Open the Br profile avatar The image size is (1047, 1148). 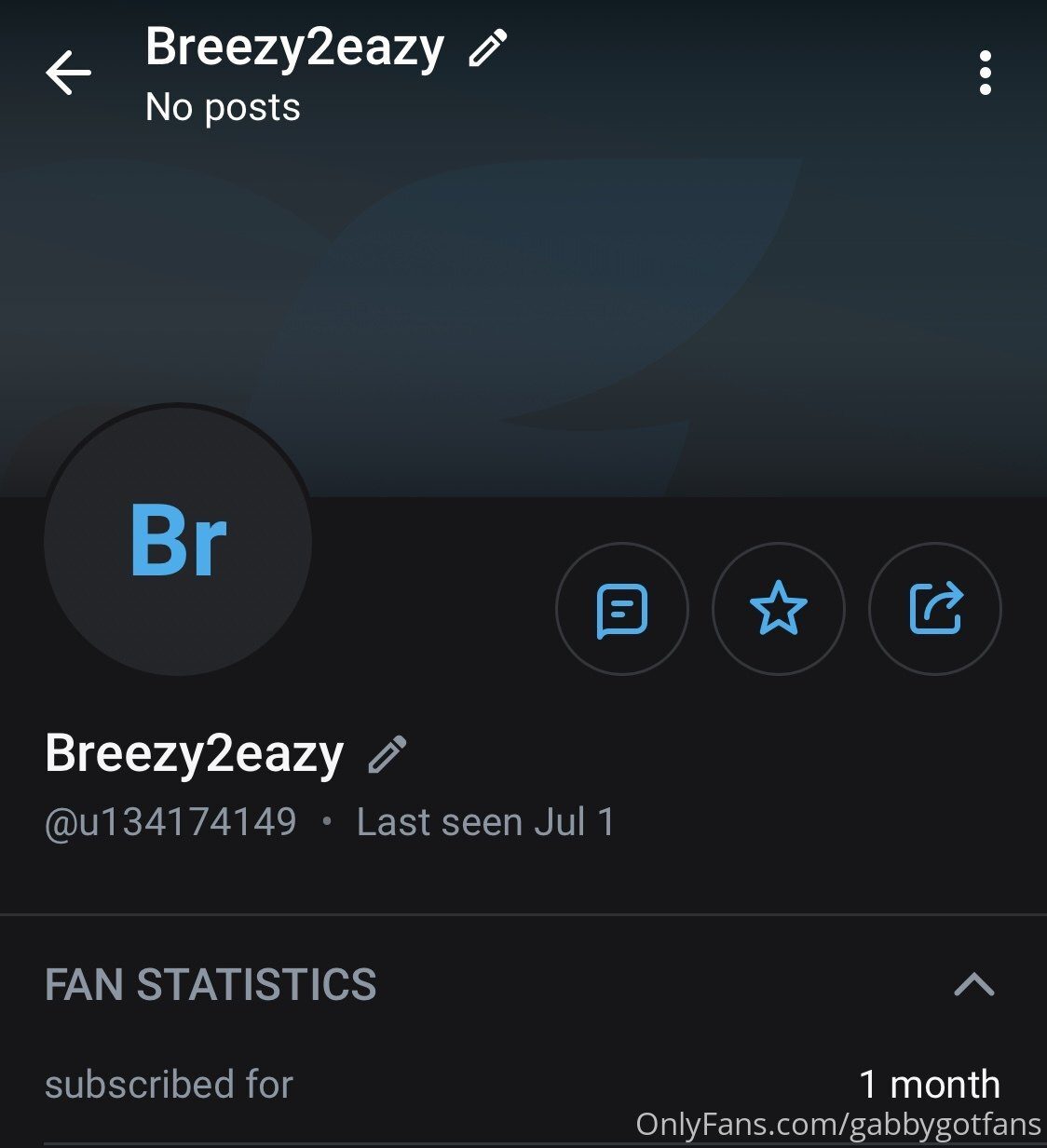point(178,541)
